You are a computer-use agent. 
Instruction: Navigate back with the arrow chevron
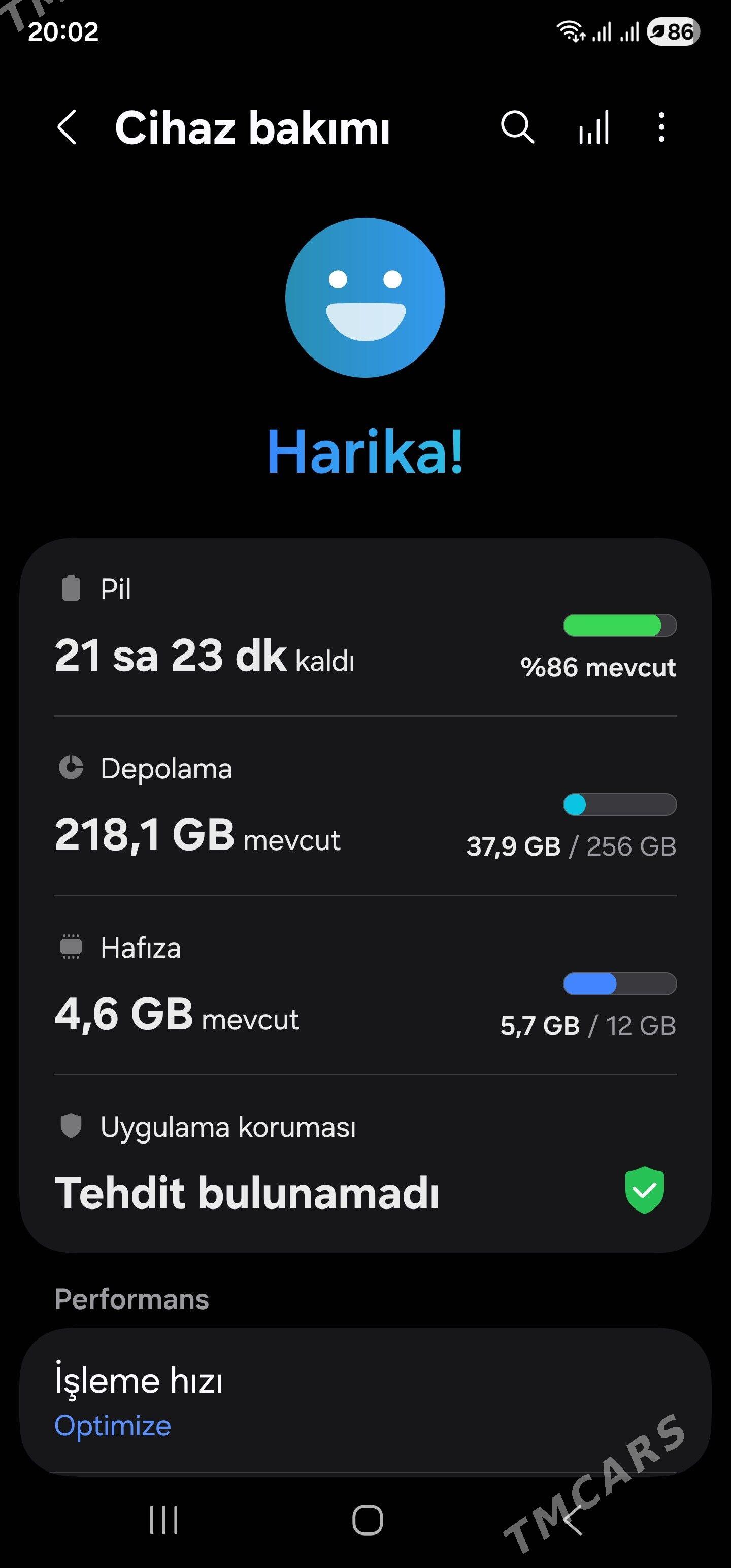tap(67, 128)
